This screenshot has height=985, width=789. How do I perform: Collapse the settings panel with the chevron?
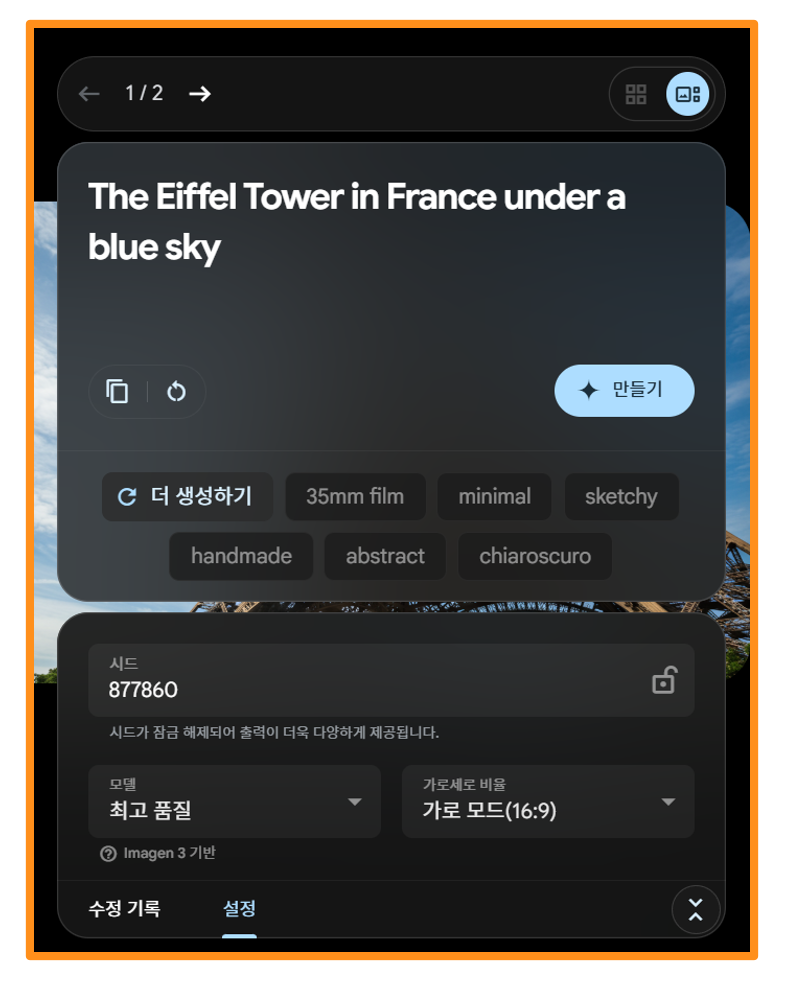click(695, 910)
